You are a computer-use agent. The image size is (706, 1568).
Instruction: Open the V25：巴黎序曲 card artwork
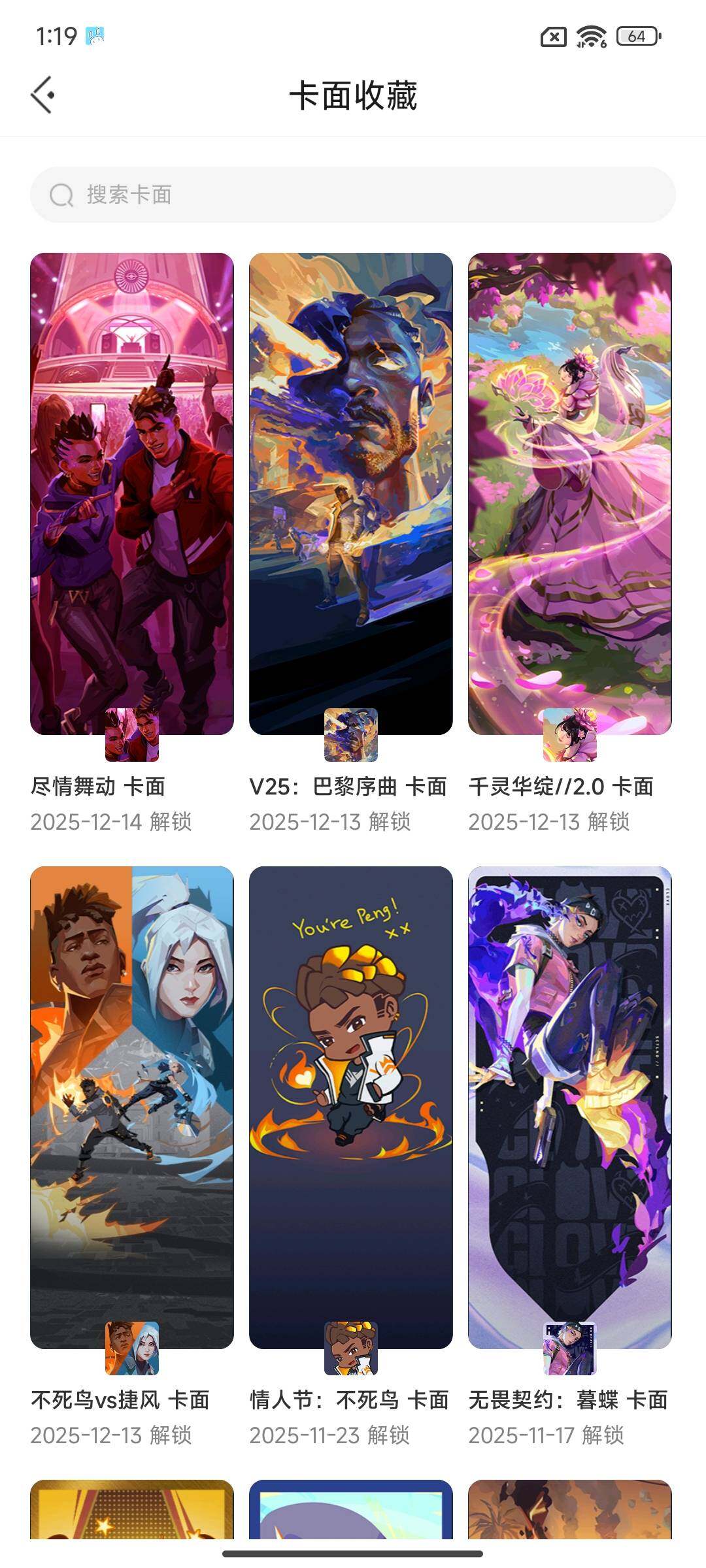coord(351,483)
